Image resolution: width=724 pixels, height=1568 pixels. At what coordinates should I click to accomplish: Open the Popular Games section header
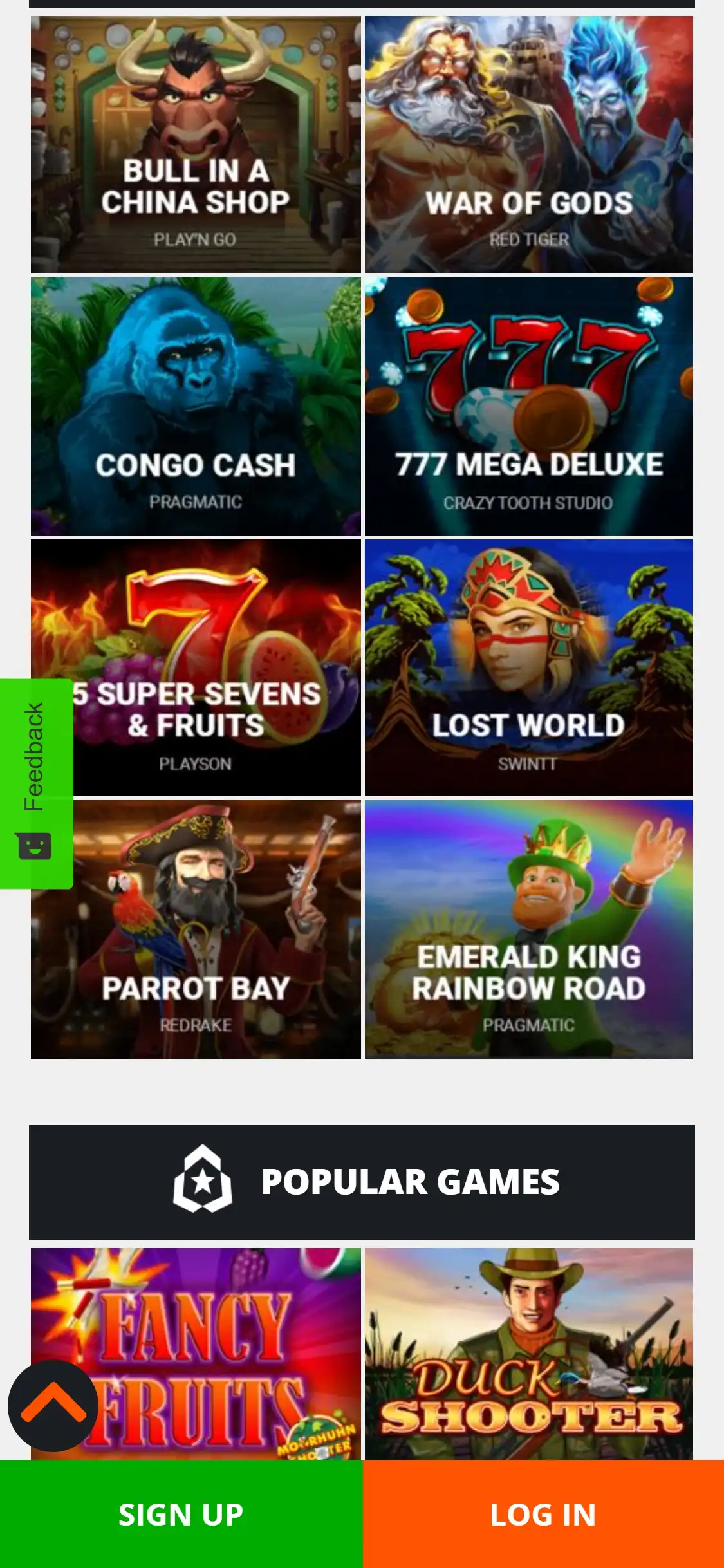click(x=362, y=1182)
